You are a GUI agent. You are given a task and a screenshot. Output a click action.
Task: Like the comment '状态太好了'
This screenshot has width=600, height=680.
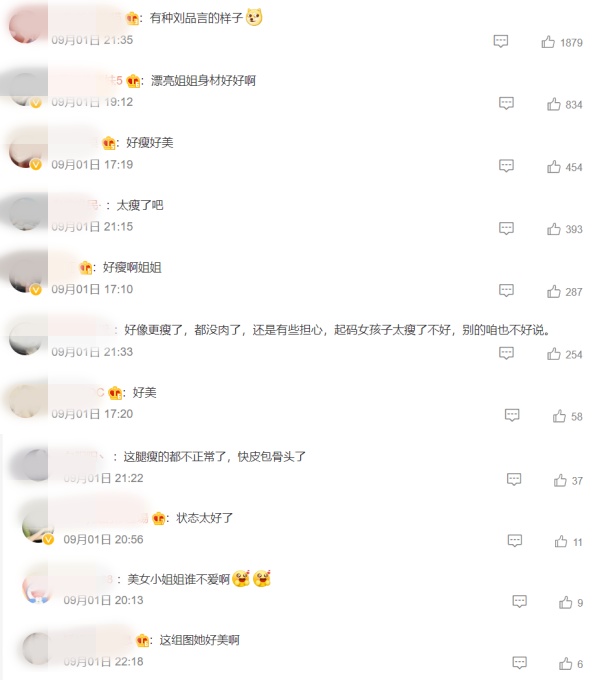(x=561, y=541)
